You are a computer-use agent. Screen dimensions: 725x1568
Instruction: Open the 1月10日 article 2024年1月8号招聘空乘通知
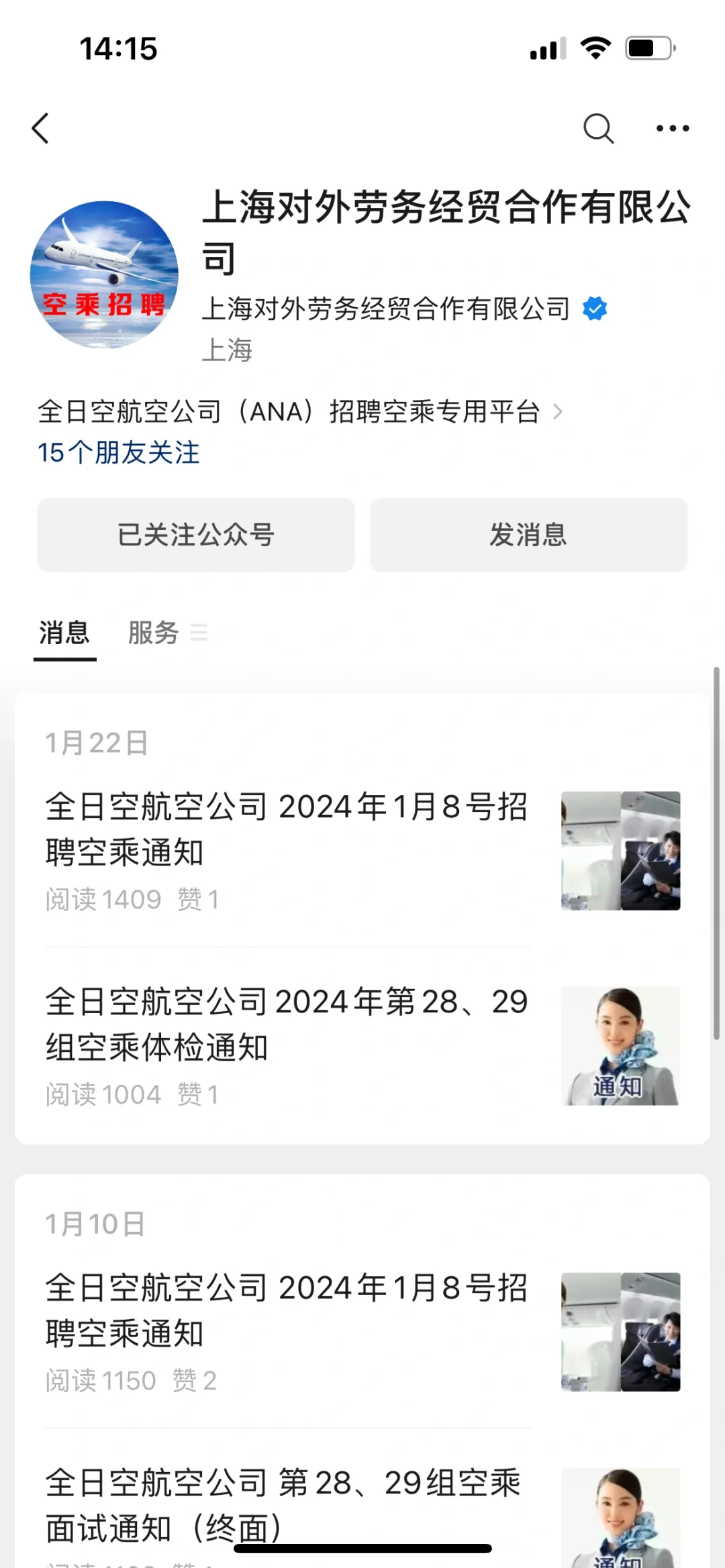point(287,1310)
